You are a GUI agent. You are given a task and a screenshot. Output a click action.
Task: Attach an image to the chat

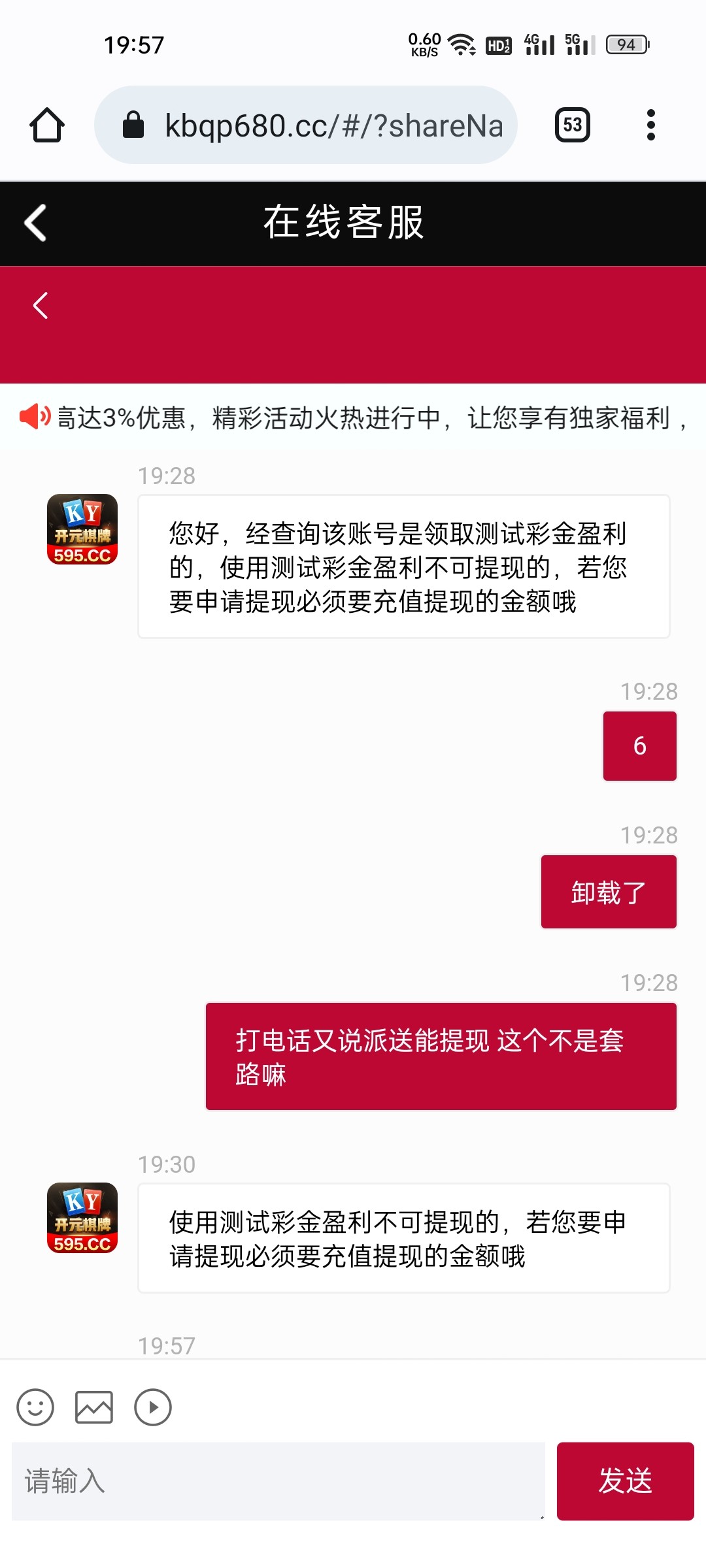[94, 1407]
